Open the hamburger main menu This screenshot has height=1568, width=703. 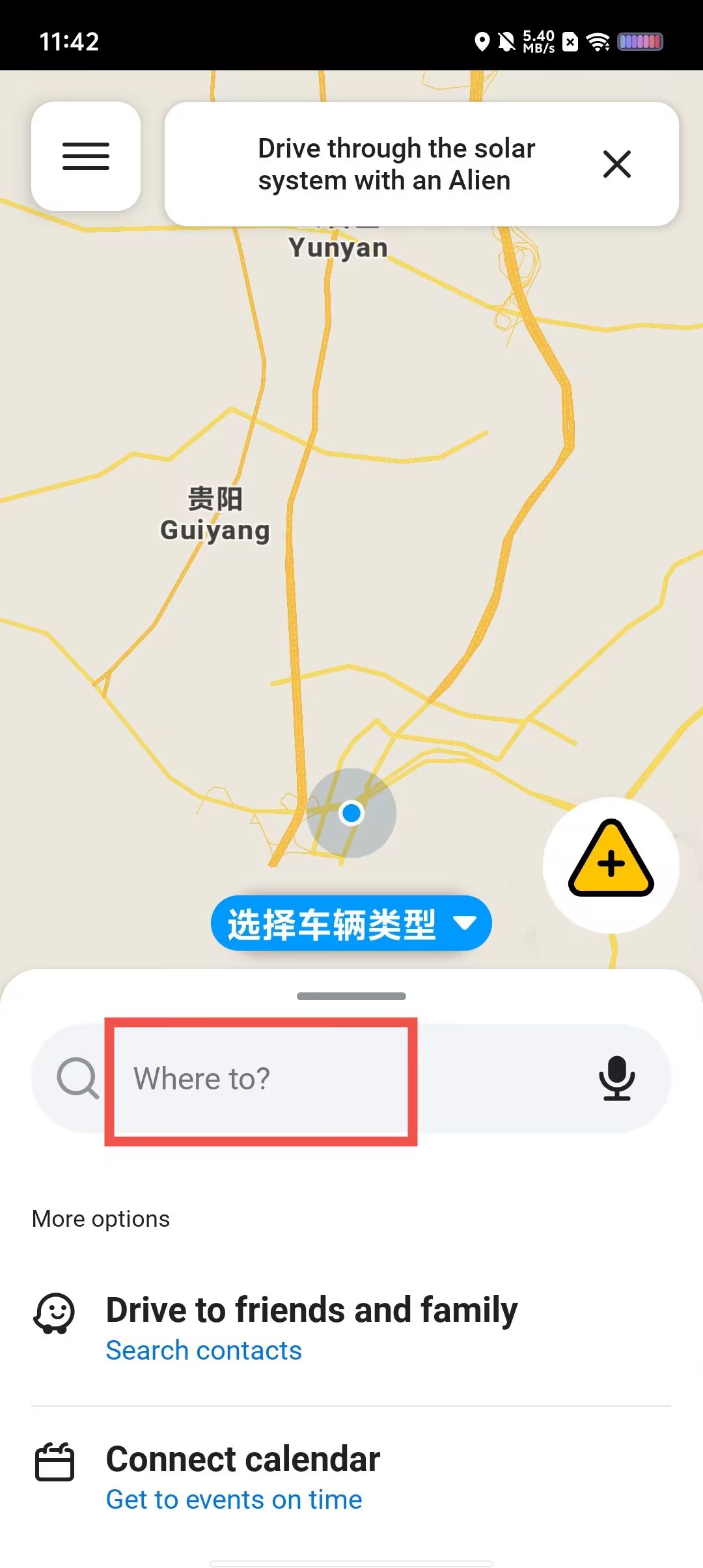[x=86, y=156]
